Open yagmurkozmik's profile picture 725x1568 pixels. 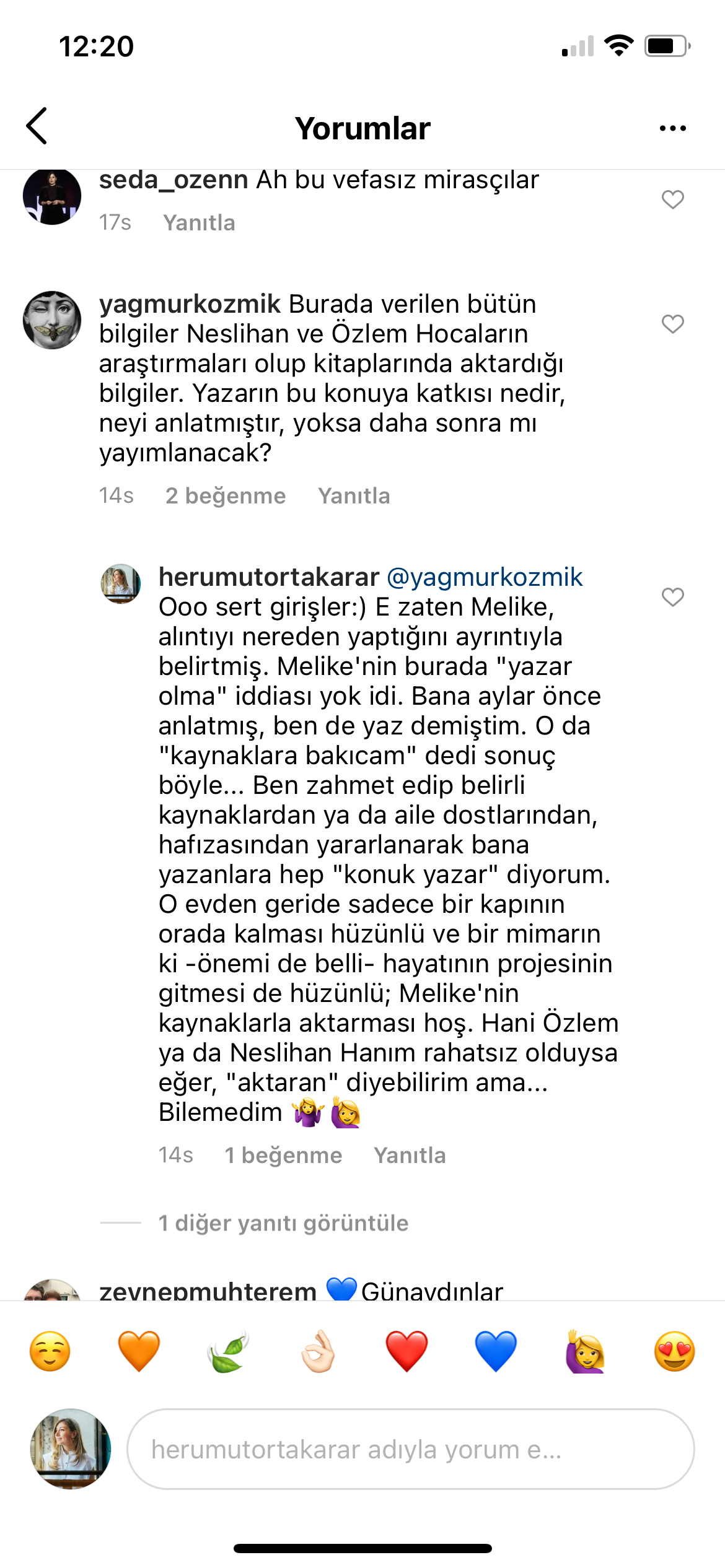click(52, 320)
